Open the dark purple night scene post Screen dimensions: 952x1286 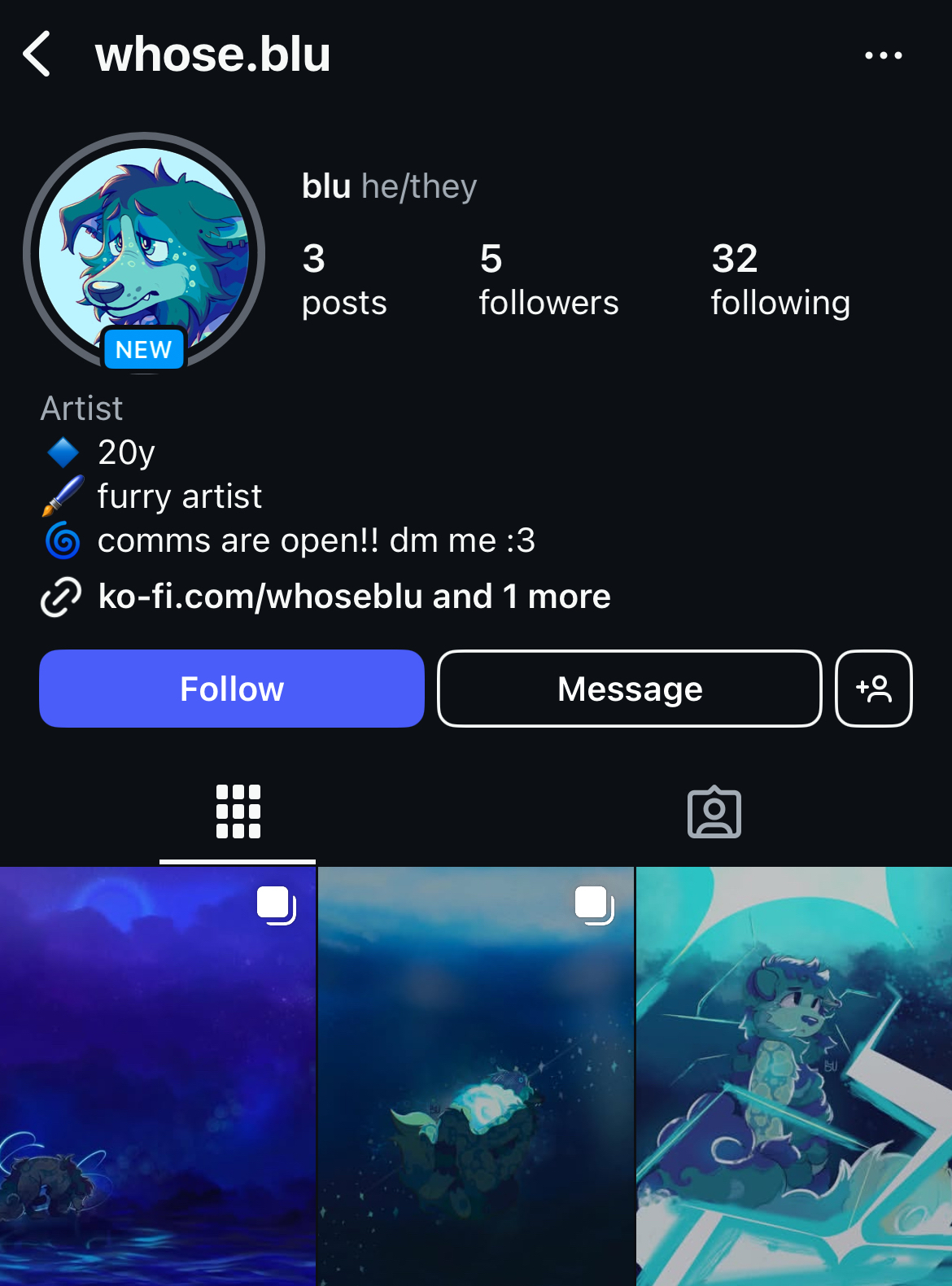[x=157, y=1076]
